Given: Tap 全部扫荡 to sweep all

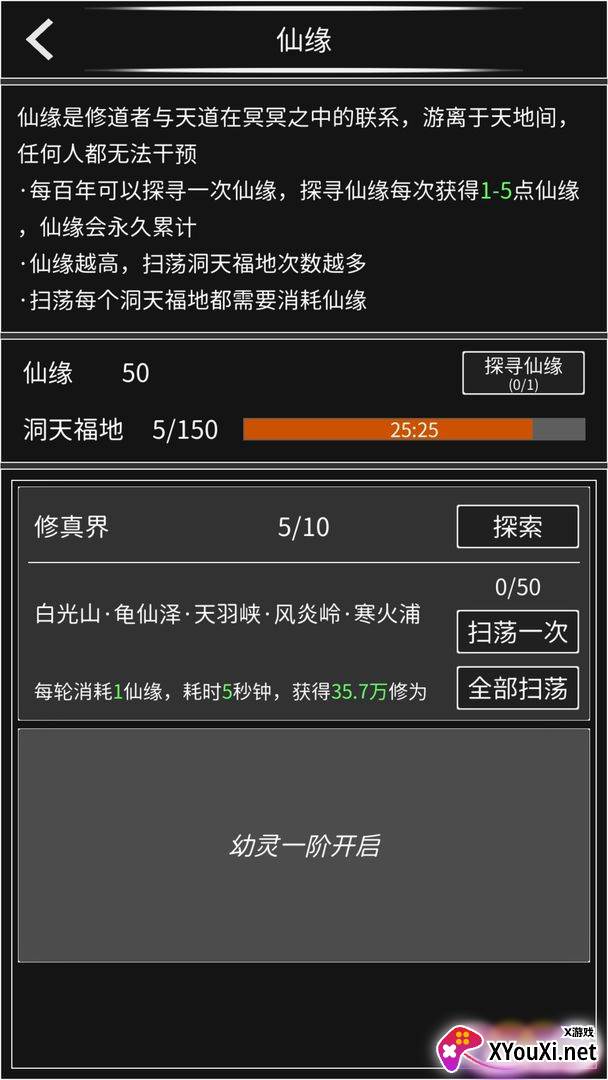Looking at the screenshot, I should point(518,688).
